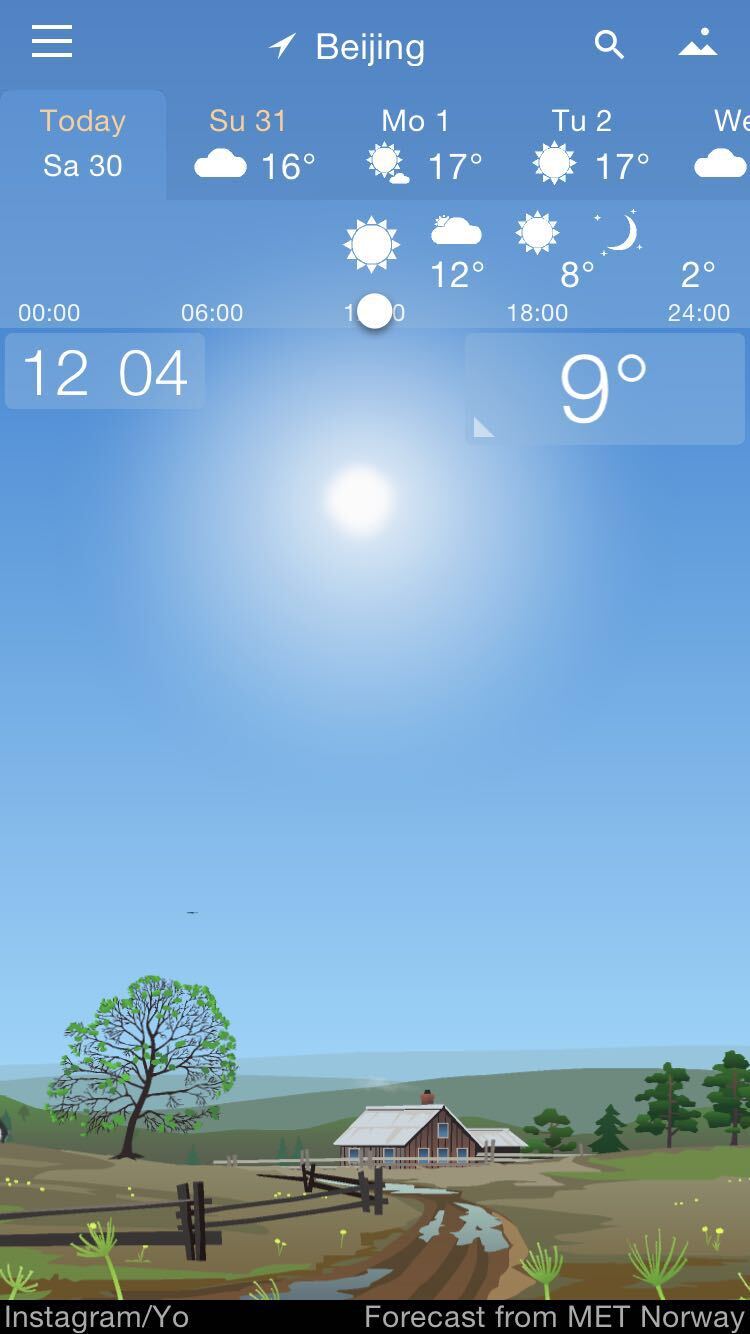Open the landscape selection icon

click(x=697, y=44)
